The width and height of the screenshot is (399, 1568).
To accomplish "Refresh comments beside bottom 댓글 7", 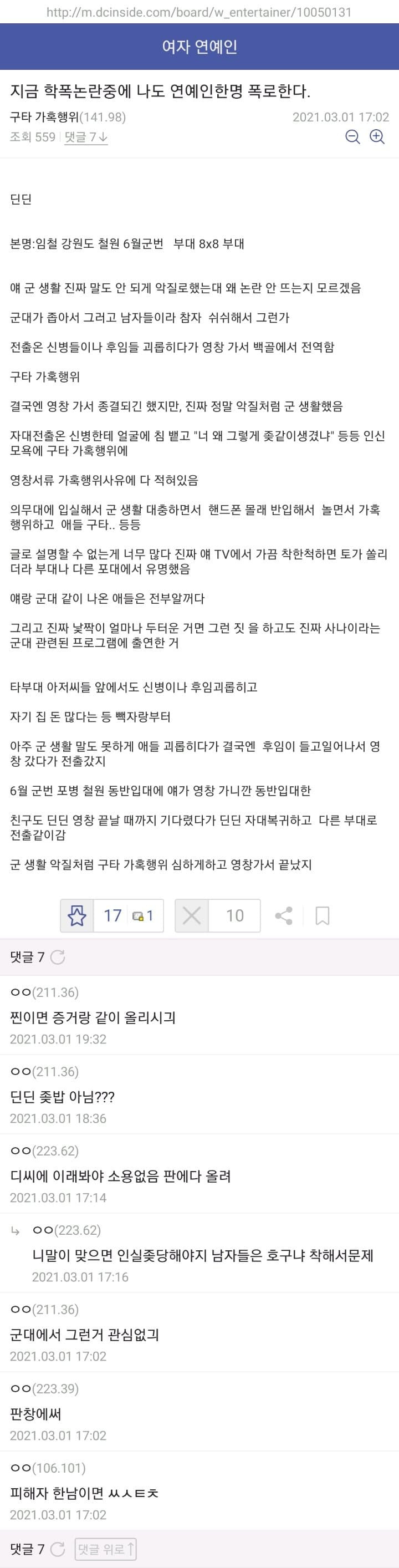I will click(x=58, y=1549).
